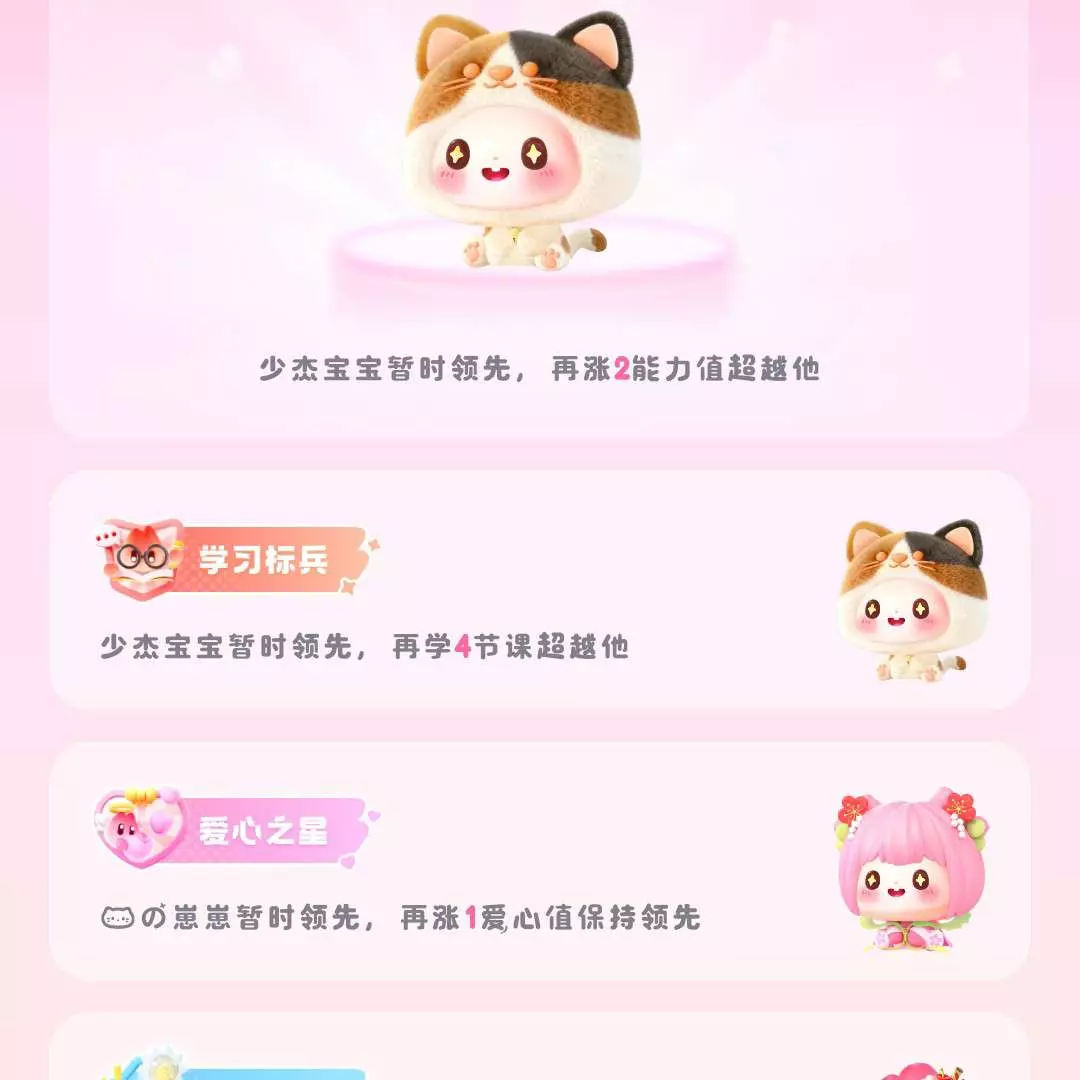Open the 爱心之星 ranking card

coord(540,861)
